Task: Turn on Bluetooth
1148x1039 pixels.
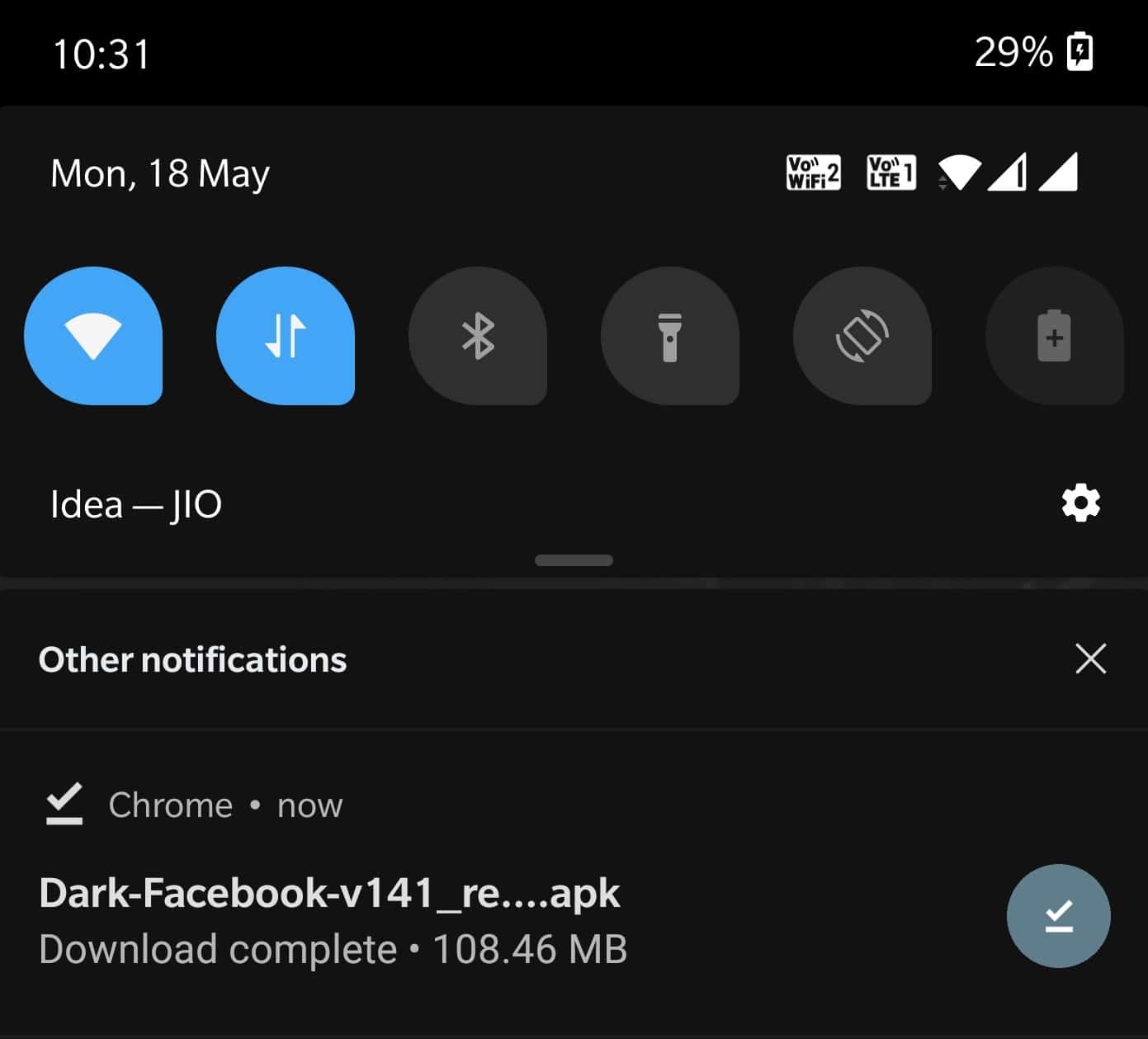Action: tap(478, 336)
